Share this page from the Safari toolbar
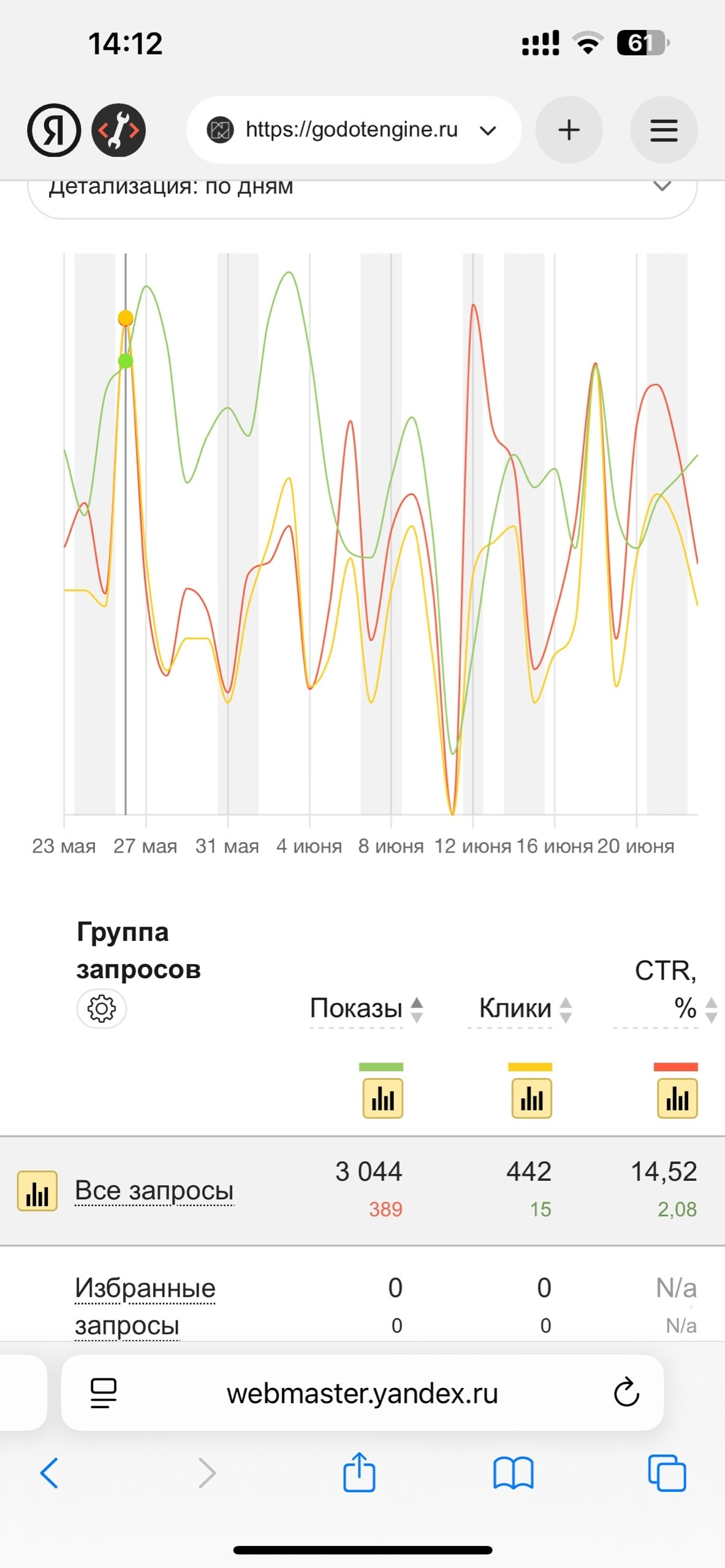Image resolution: width=725 pixels, height=1568 pixels. tap(359, 1472)
